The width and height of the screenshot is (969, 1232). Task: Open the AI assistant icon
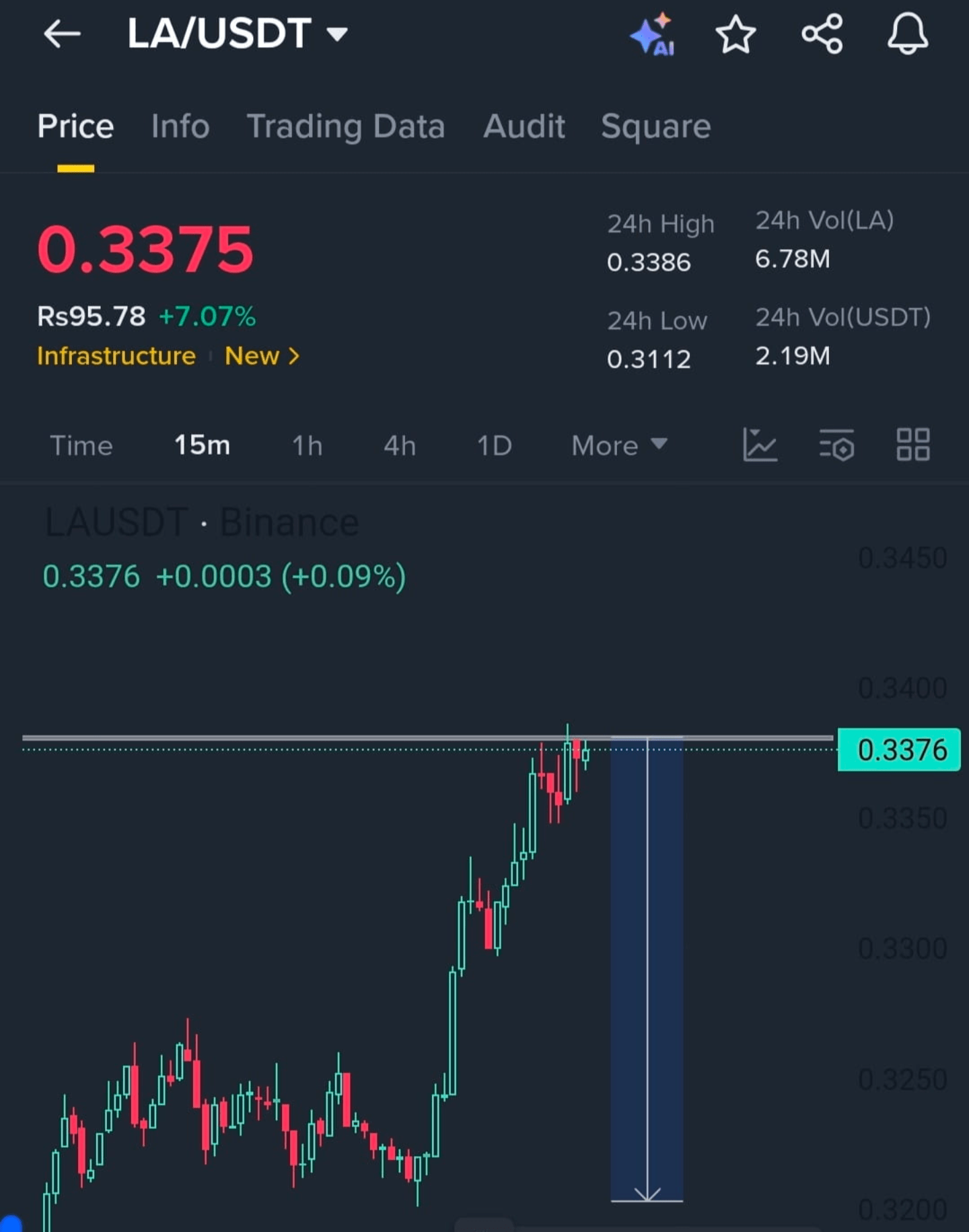point(651,35)
